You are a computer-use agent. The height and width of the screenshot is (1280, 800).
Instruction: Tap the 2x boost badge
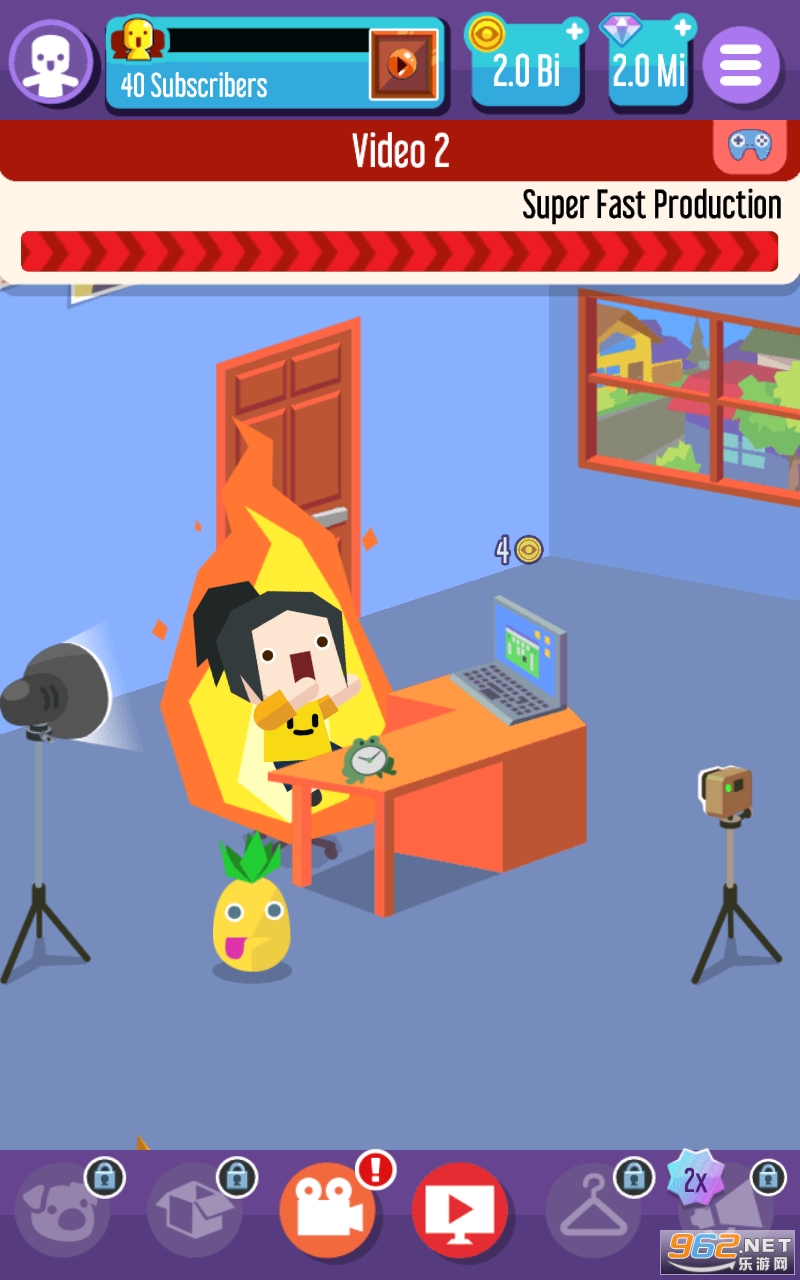point(696,1180)
